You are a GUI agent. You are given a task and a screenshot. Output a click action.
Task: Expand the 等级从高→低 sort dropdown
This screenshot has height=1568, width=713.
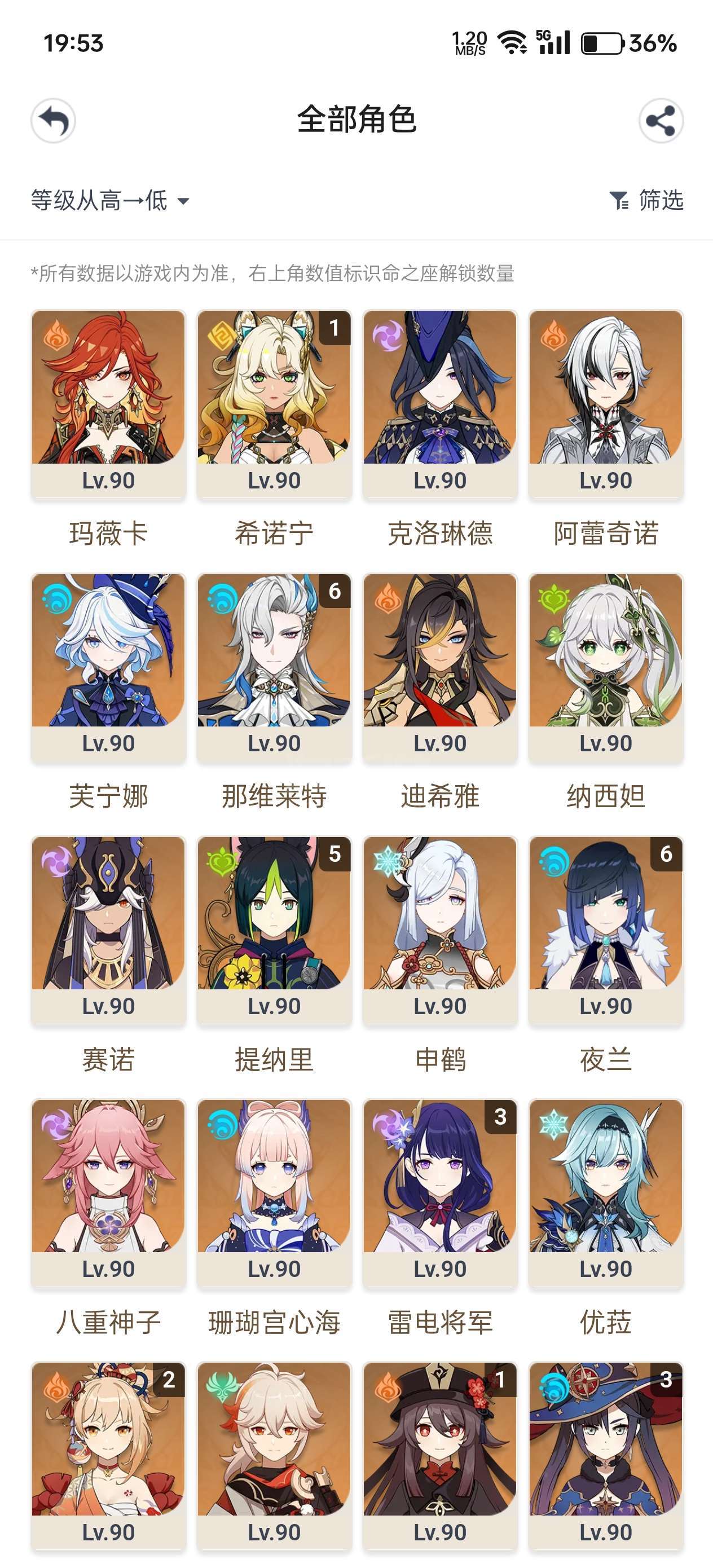(110, 200)
